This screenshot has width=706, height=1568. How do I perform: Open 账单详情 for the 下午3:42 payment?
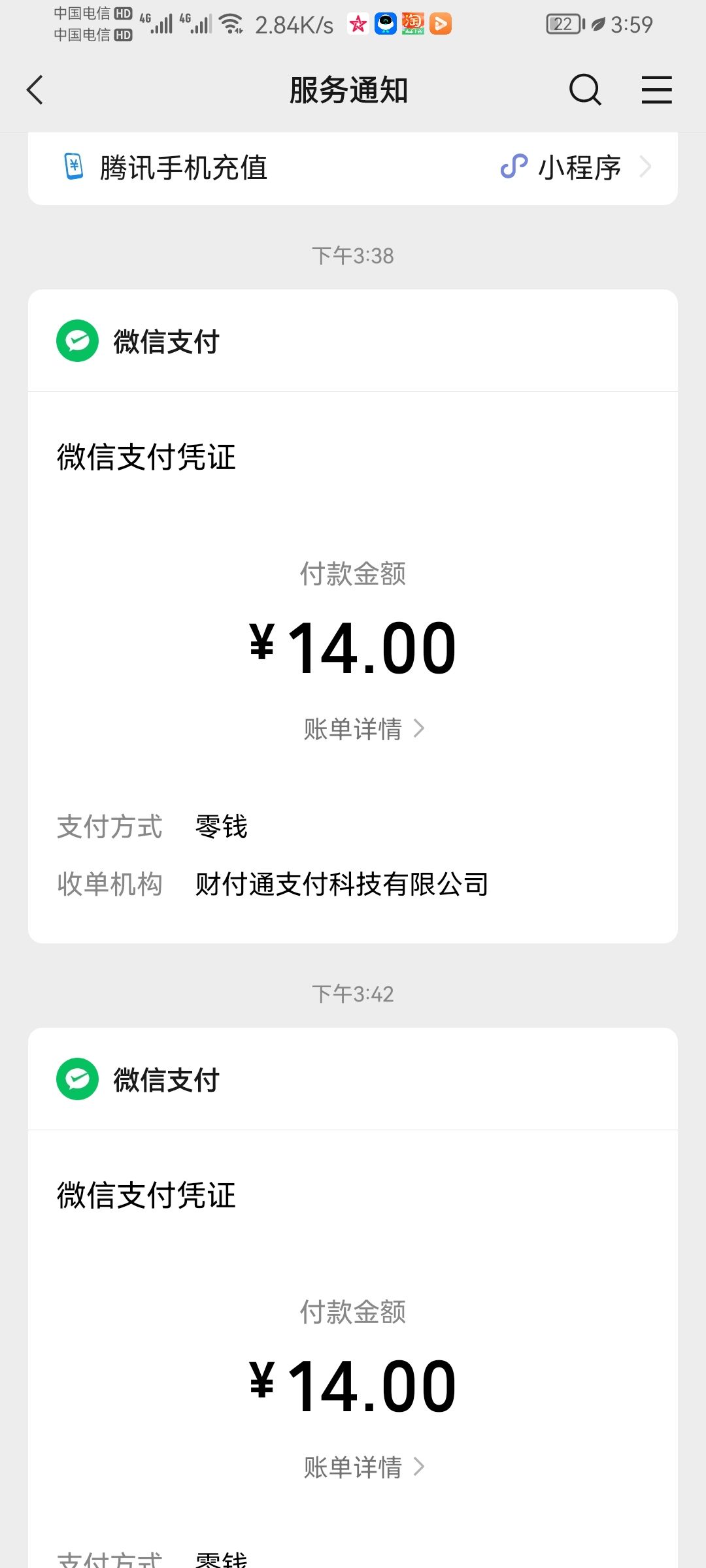[x=364, y=1467]
